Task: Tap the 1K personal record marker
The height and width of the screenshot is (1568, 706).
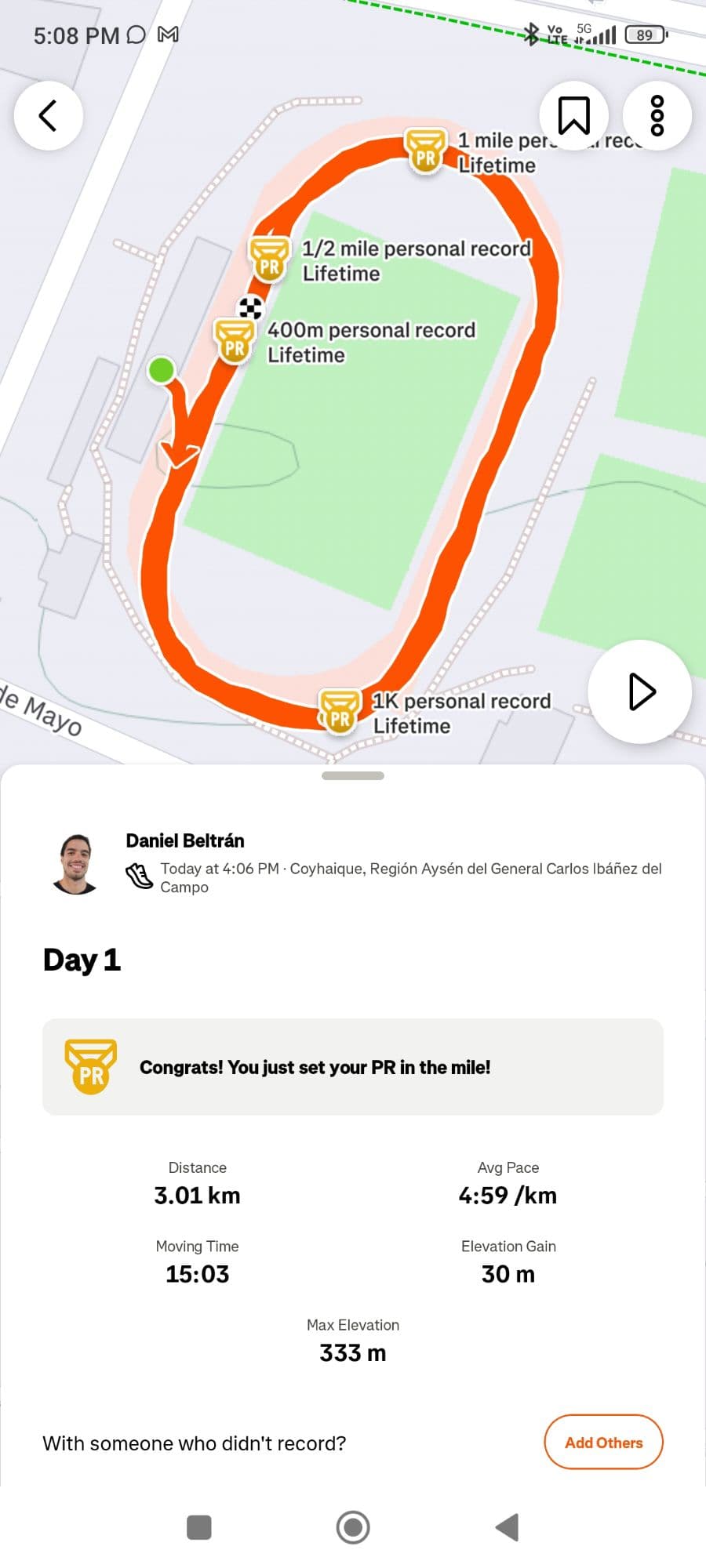Action: tap(340, 711)
